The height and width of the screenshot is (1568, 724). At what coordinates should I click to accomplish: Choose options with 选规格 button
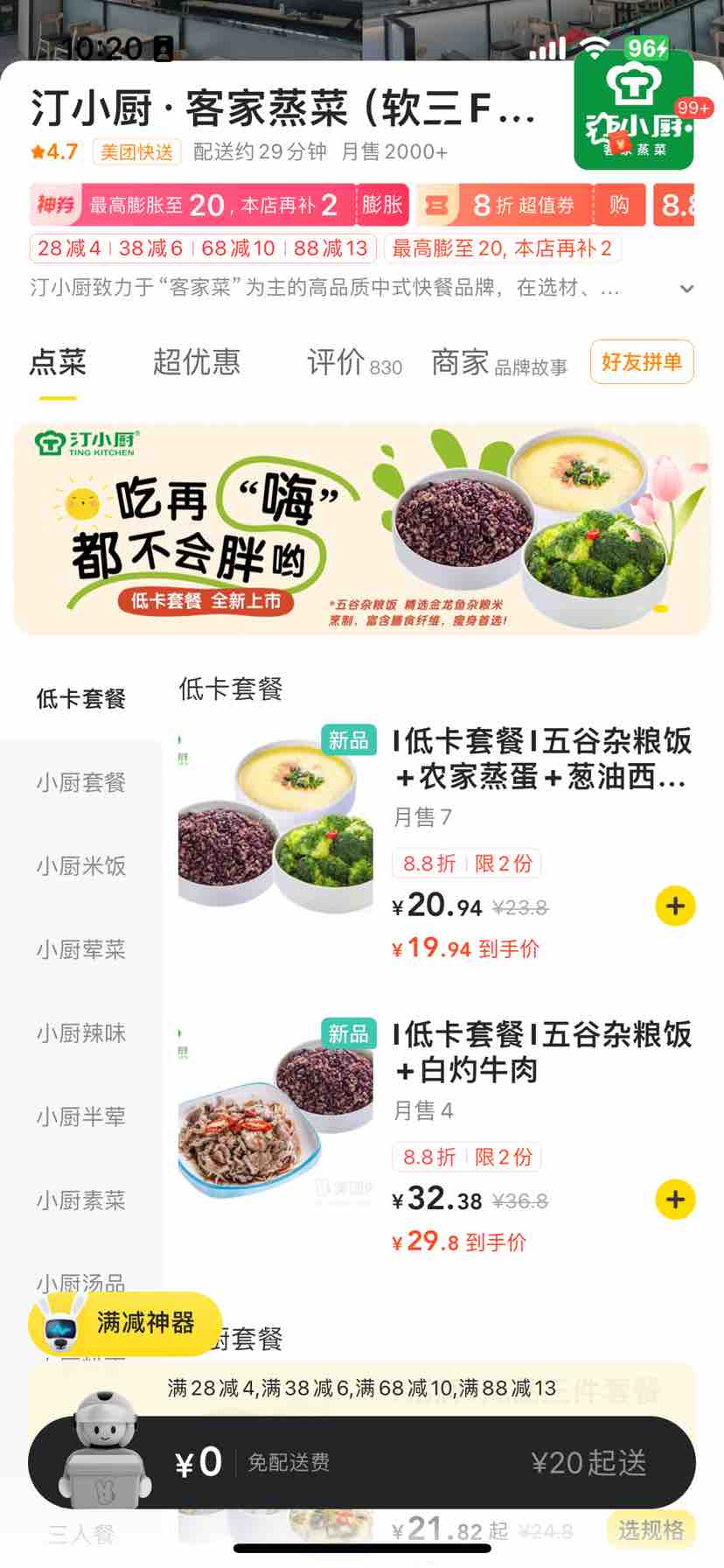pyautogui.click(x=651, y=1529)
